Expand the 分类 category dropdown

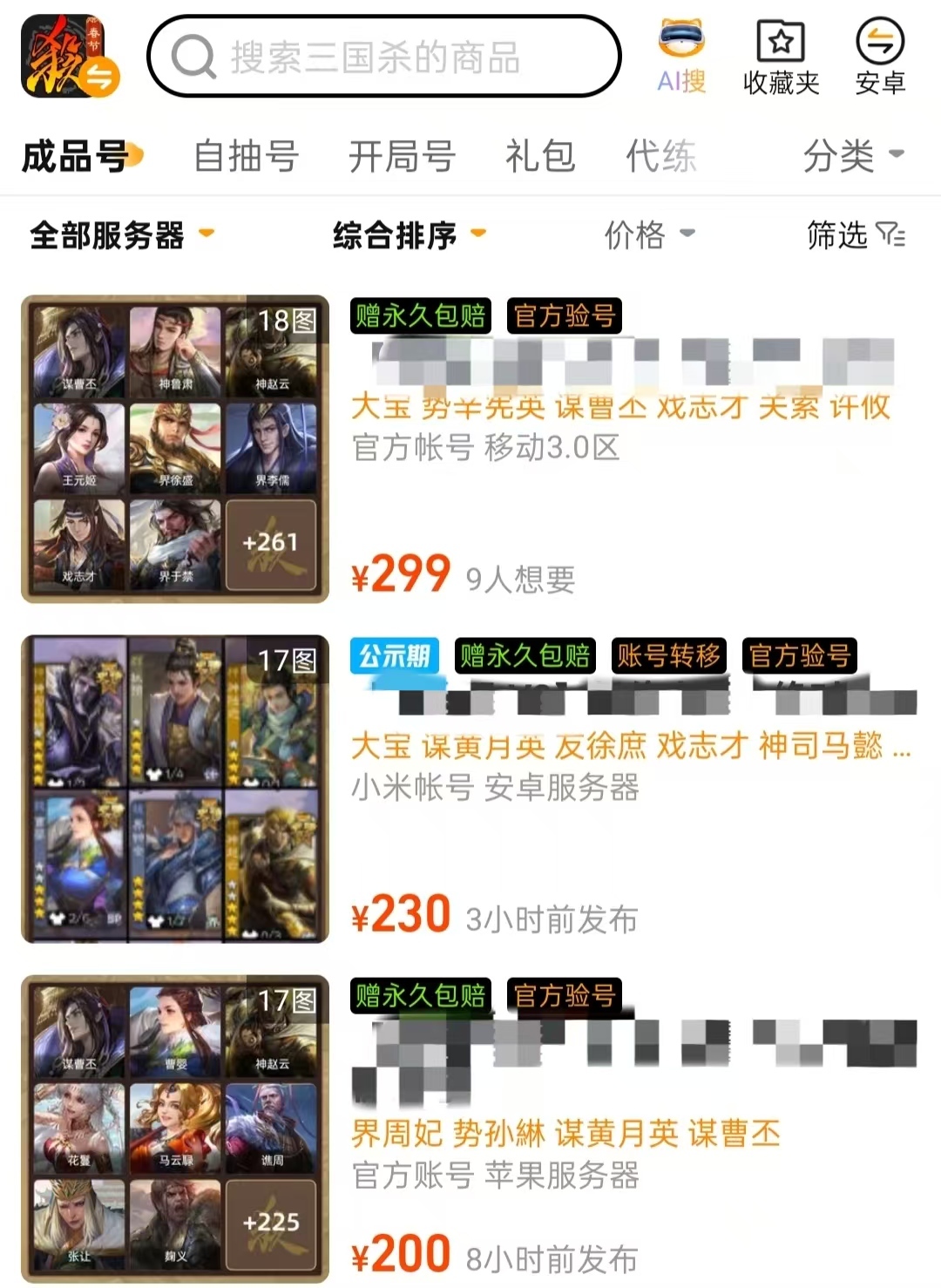click(x=854, y=157)
